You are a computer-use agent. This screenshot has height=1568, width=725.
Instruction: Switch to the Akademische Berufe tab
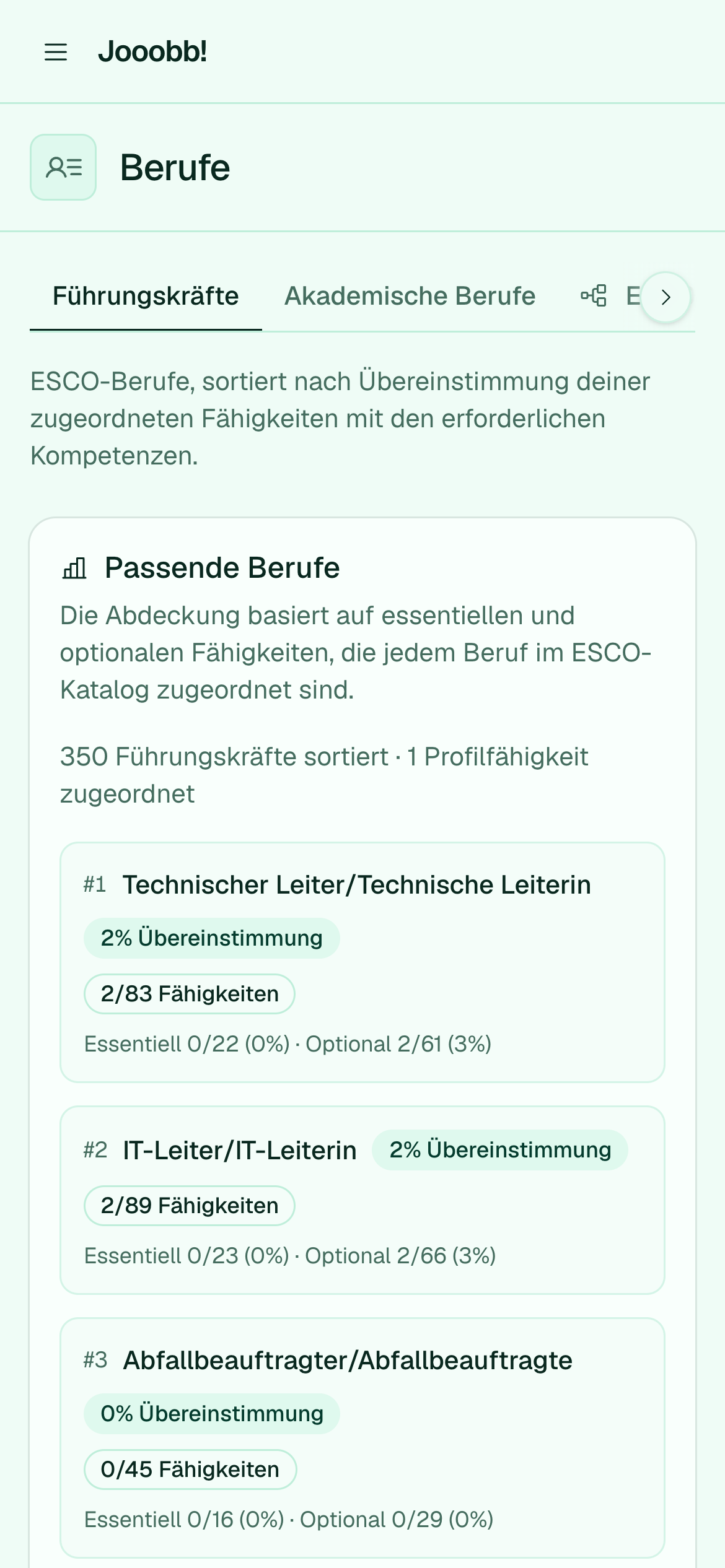tap(410, 296)
